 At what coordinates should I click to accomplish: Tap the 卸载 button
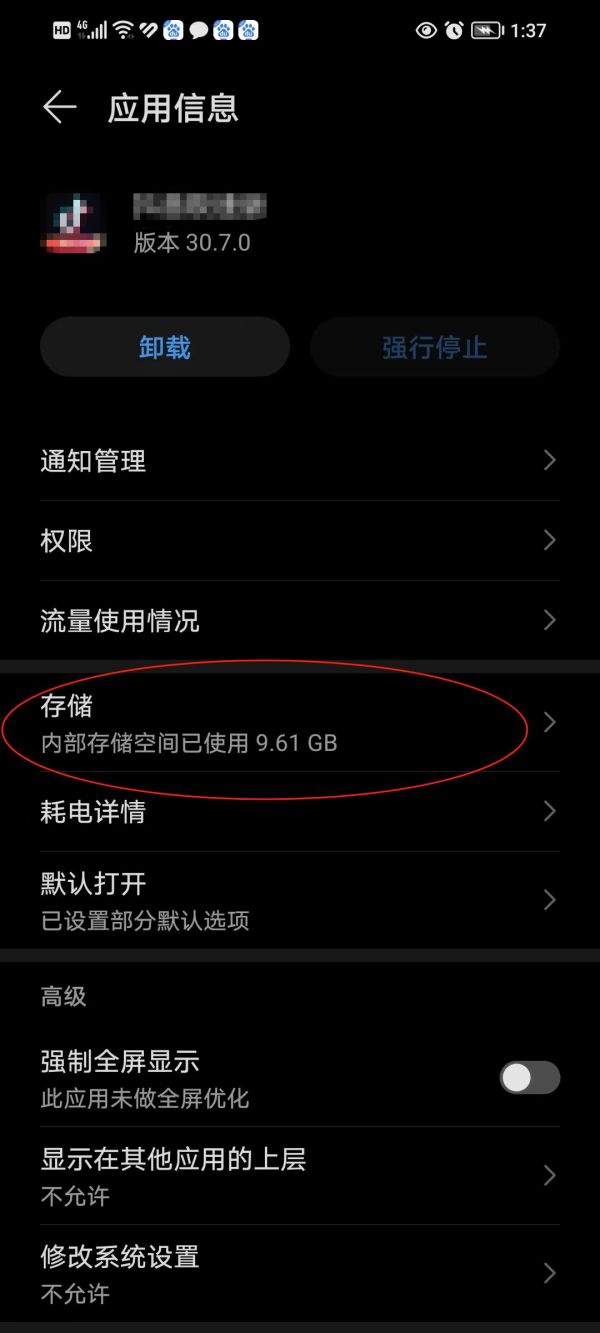[165, 347]
